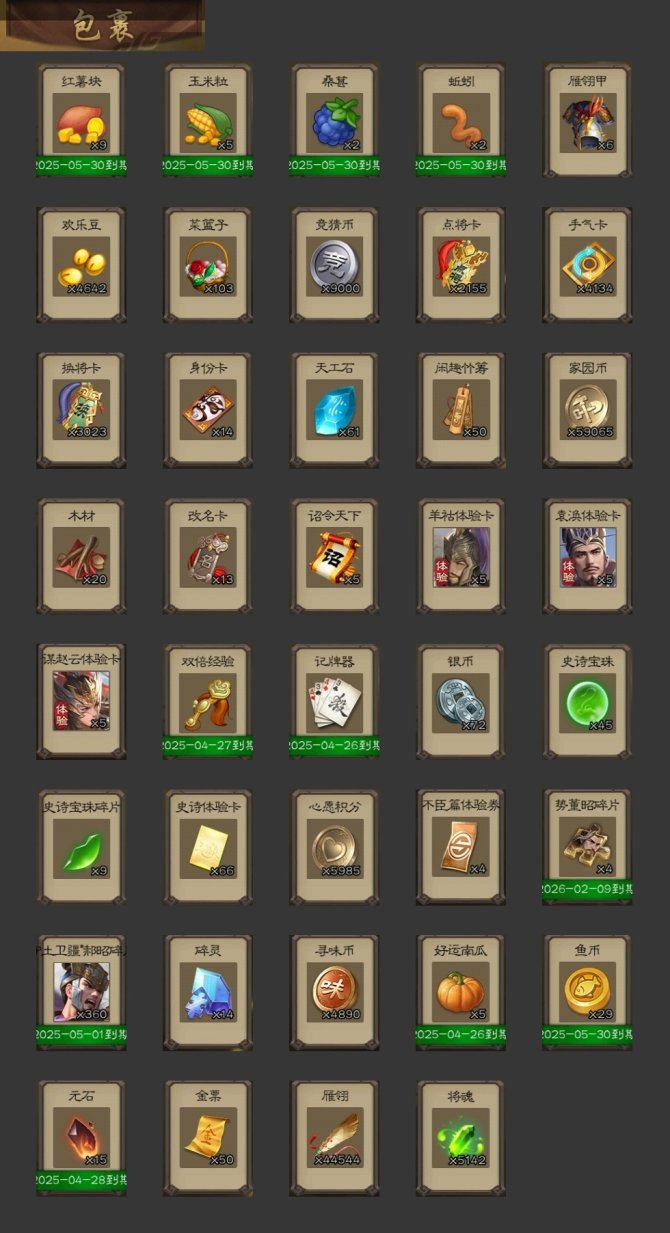Select the 点将卡 item
The width and height of the screenshot is (670, 1233).
coord(461,266)
